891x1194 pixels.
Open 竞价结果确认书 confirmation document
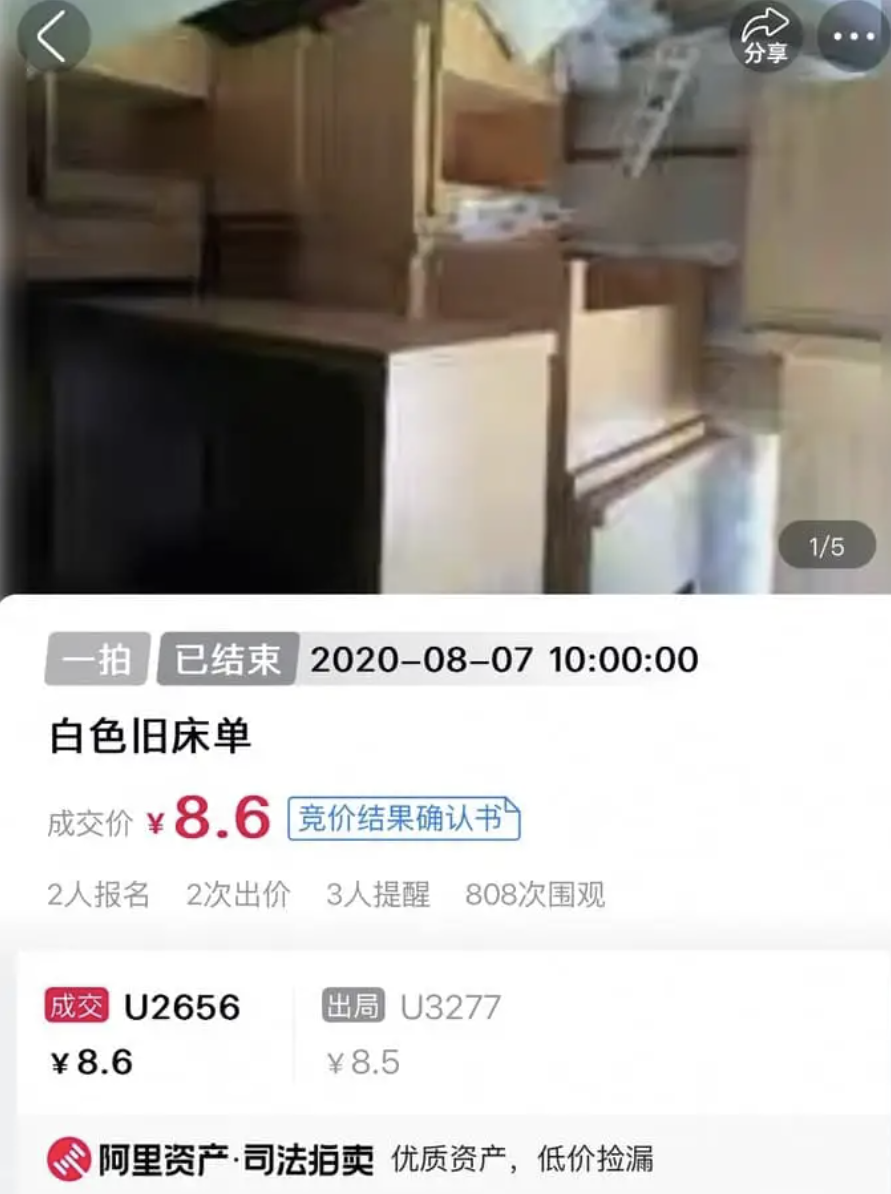404,819
